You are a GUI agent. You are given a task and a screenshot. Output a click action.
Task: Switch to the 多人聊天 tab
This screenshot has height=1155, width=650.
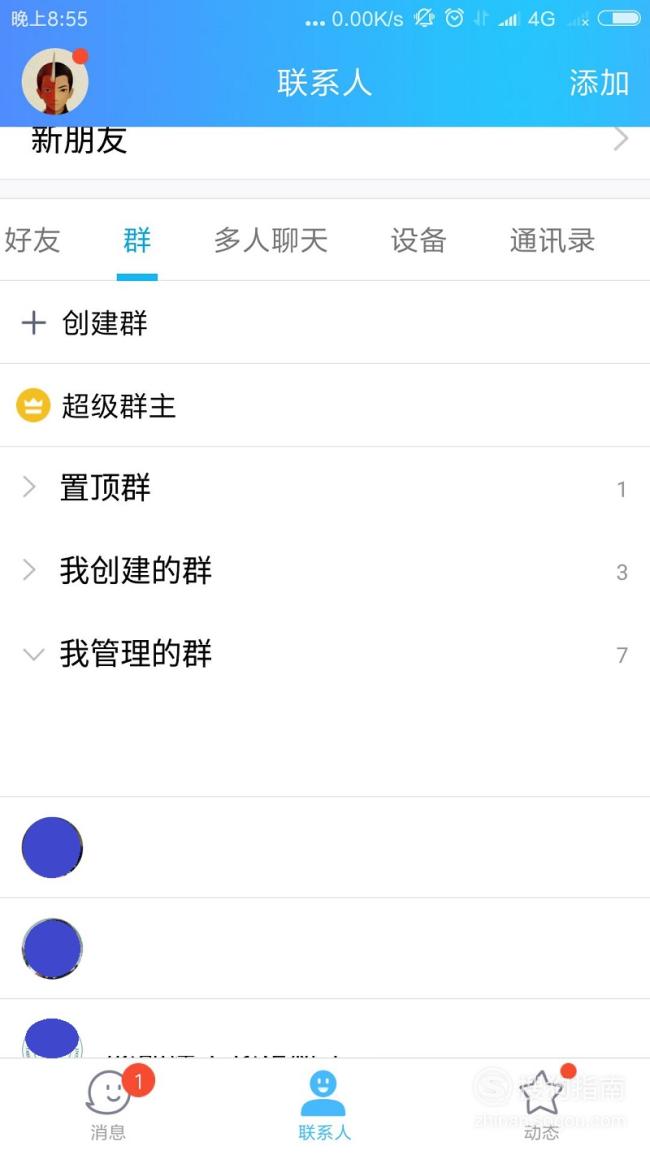270,240
